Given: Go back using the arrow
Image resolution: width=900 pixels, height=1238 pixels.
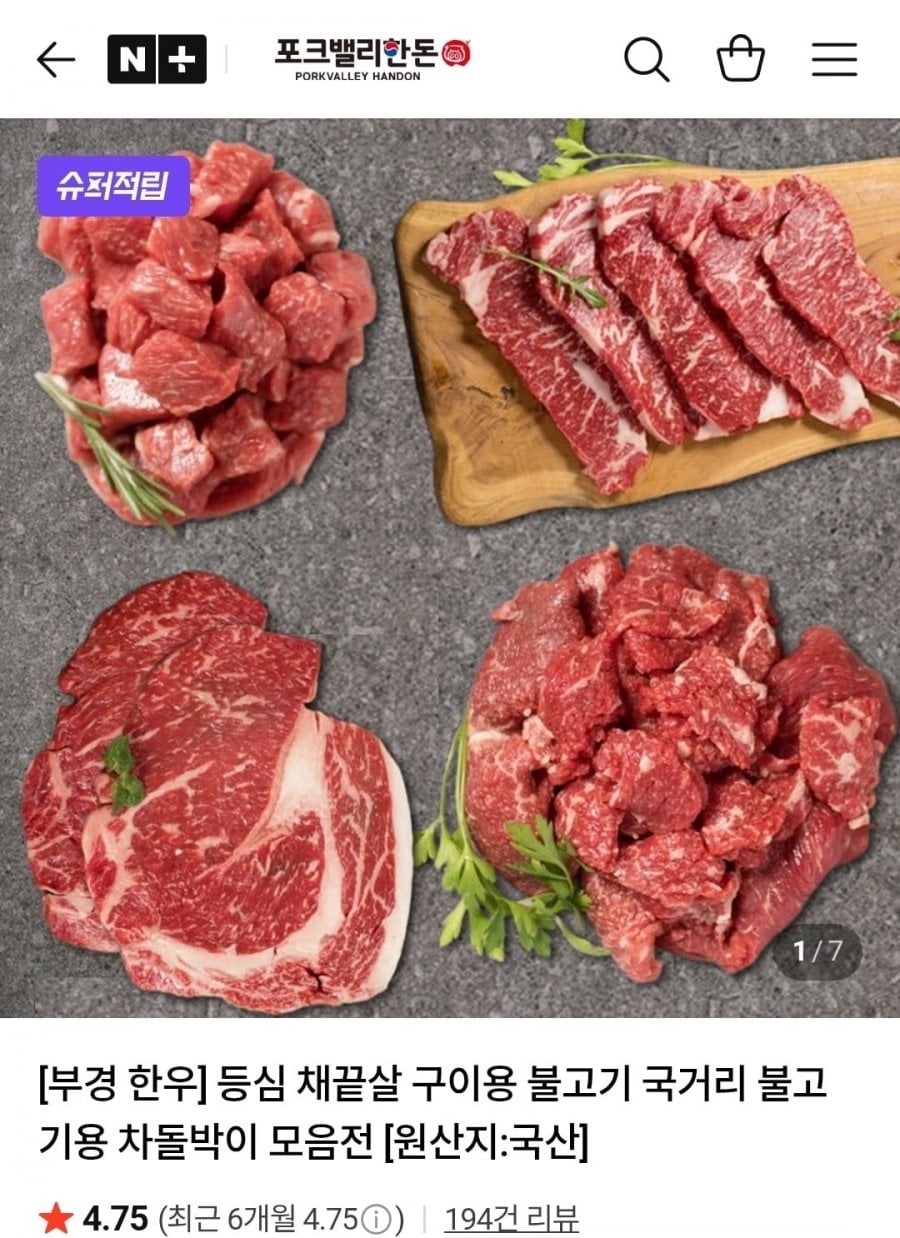Looking at the screenshot, I should pyautogui.click(x=56, y=60).
